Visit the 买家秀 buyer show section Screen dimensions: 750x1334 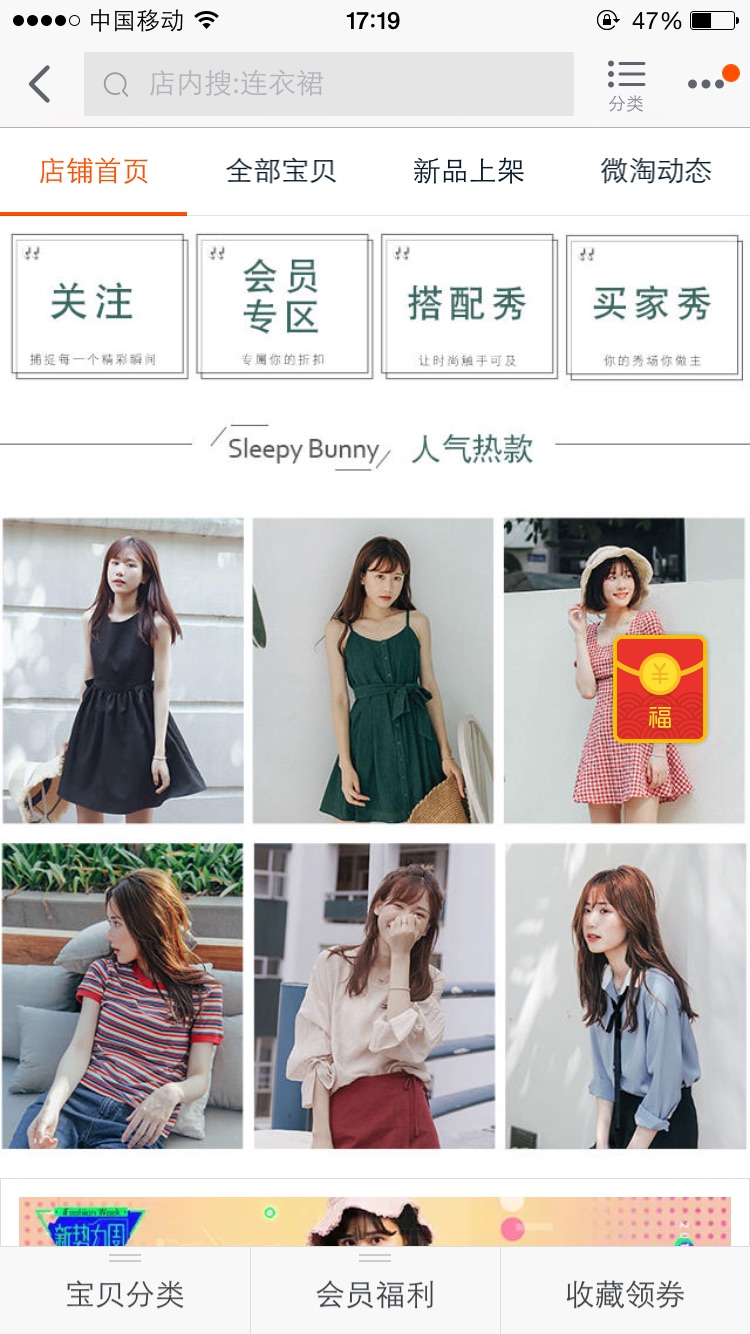tap(654, 305)
